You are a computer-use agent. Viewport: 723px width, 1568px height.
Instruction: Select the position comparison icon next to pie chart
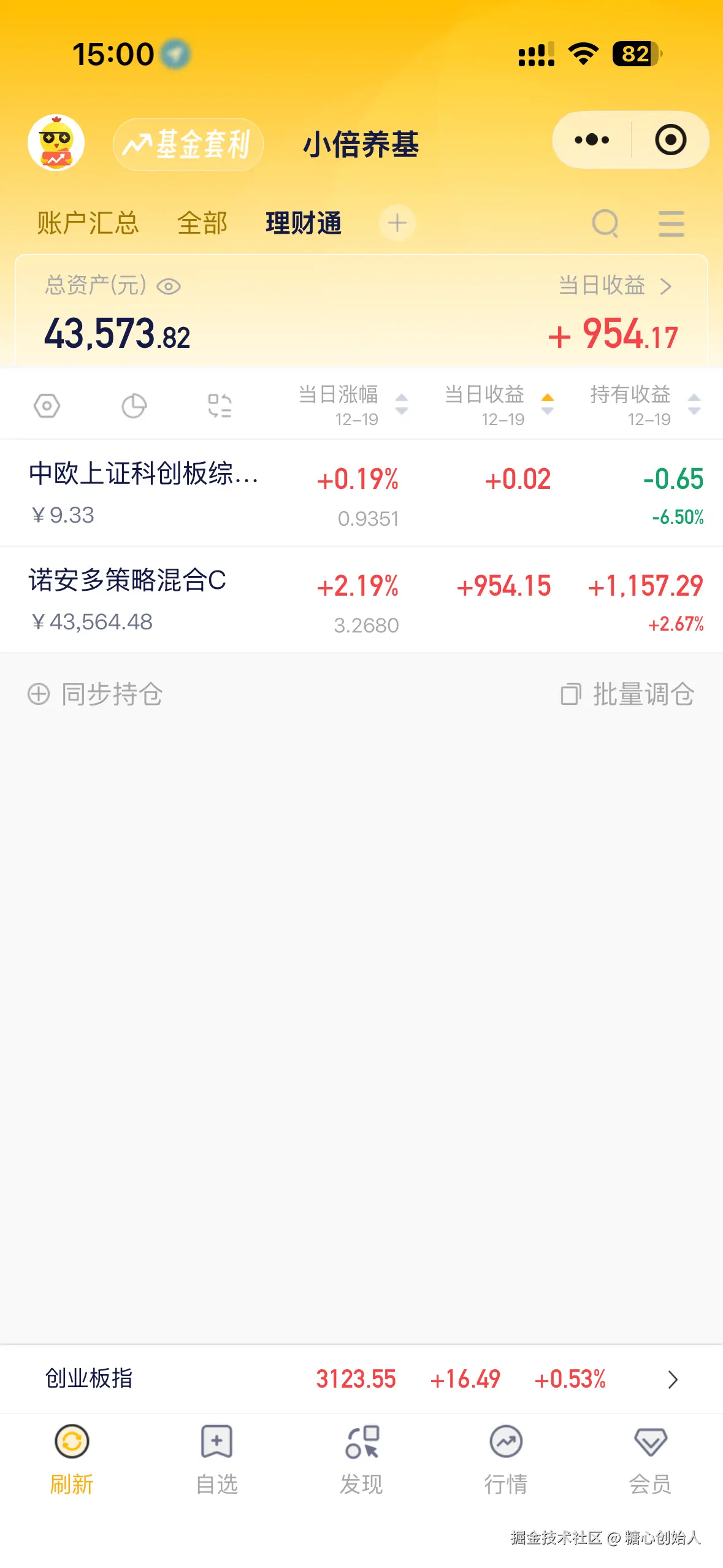click(220, 405)
